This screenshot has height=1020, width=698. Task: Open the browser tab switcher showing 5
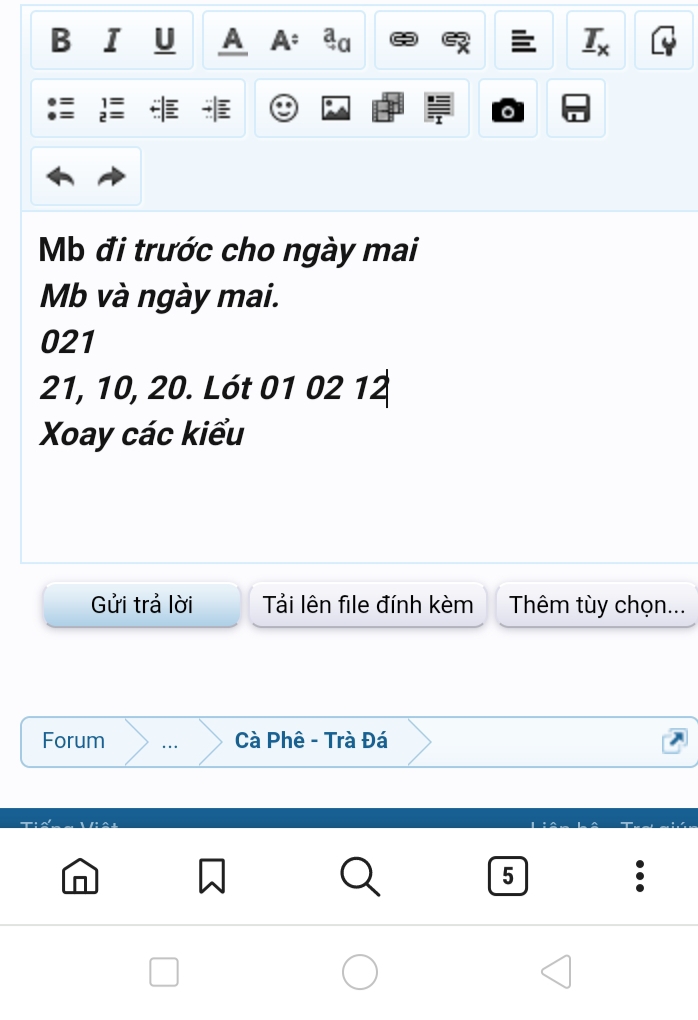tap(507, 876)
